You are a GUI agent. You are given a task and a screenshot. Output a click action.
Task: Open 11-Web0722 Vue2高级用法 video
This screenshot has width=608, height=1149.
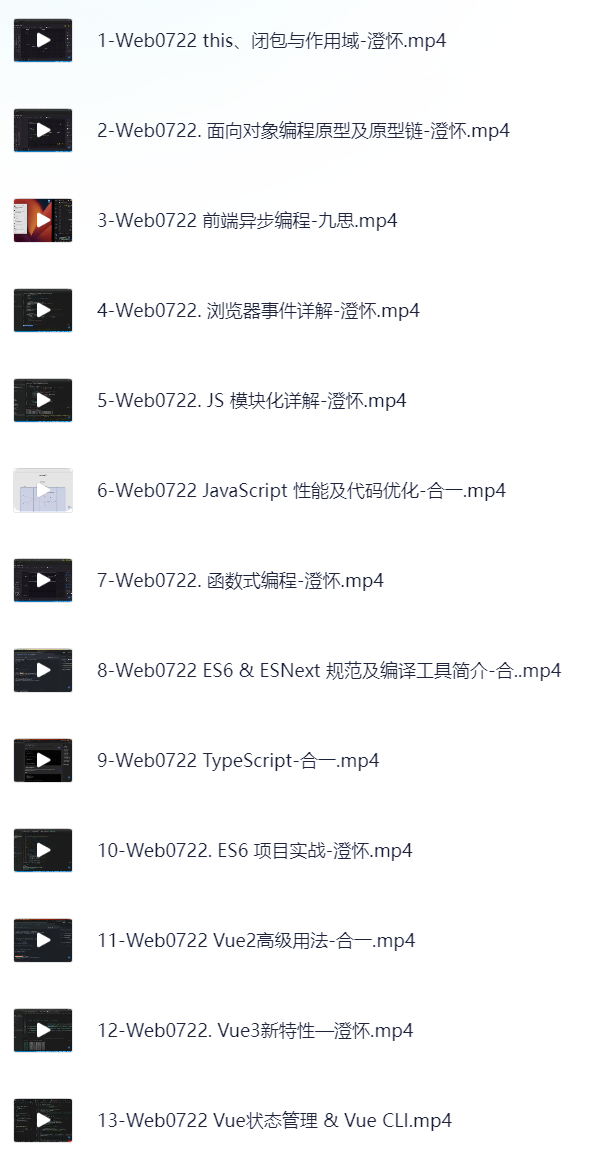coord(255,941)
